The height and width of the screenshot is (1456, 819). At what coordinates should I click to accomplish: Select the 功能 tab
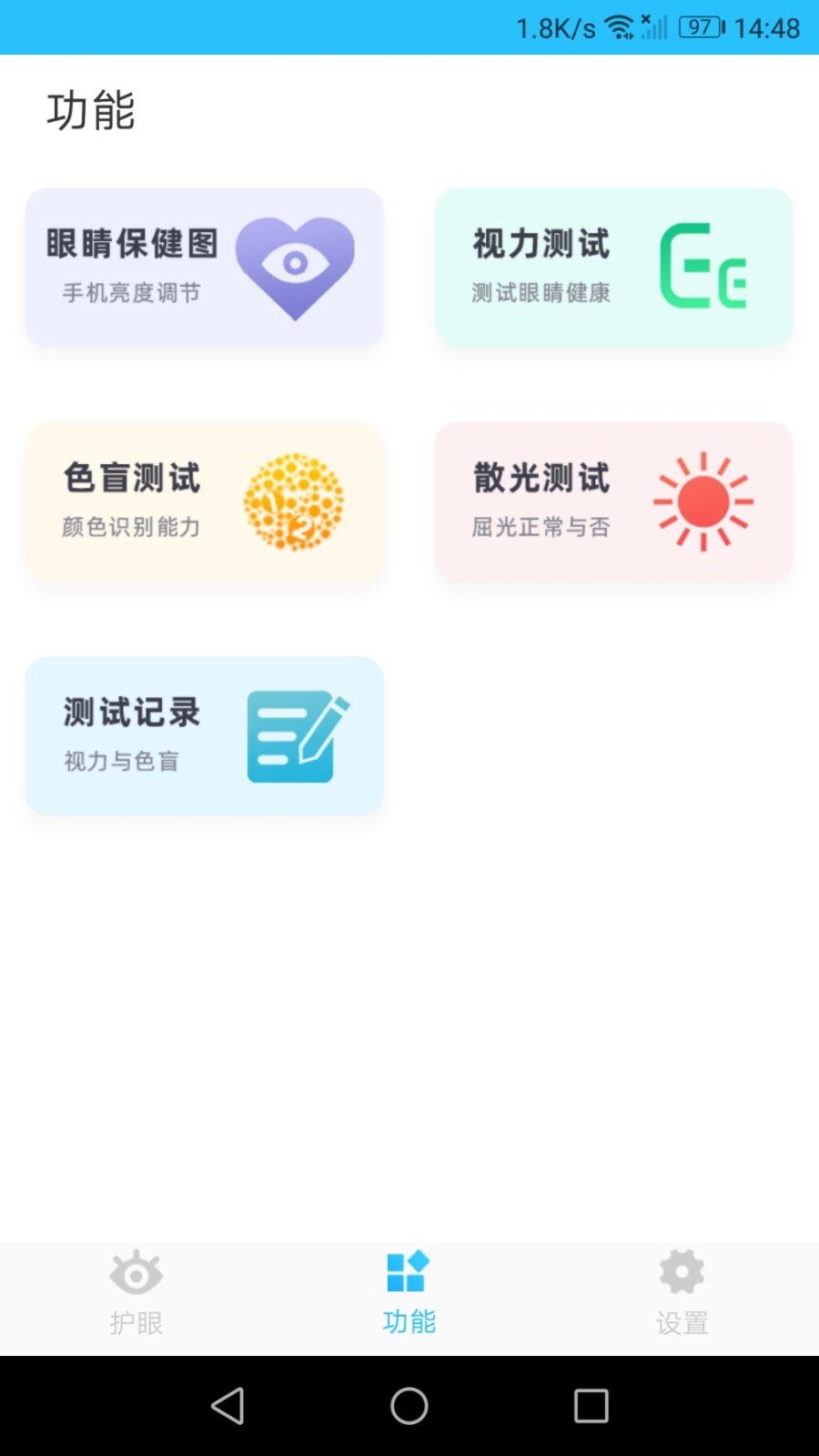click(x=409, y=1294)
